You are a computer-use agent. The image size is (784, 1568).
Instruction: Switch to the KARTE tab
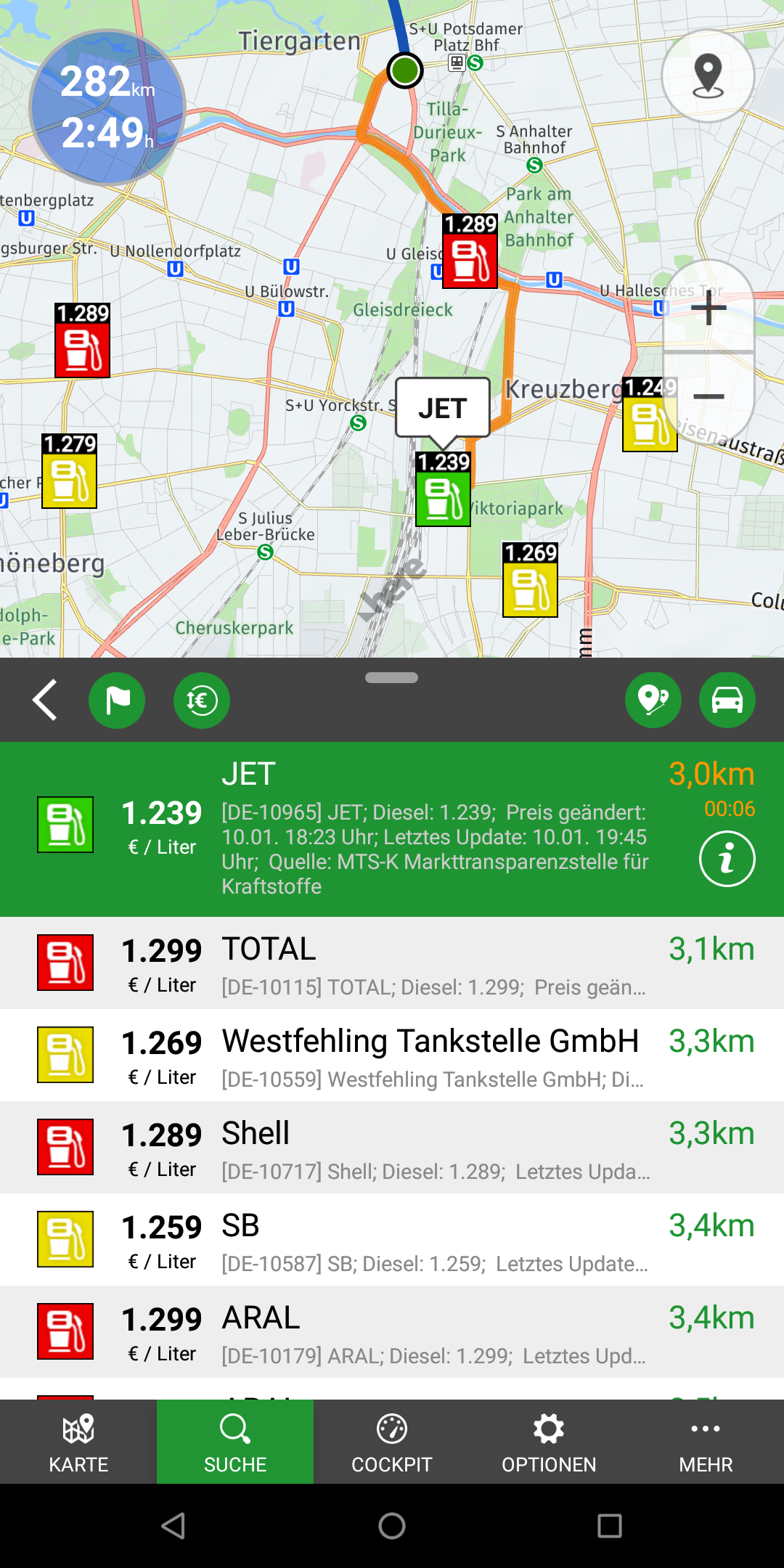coord(78,1442)
